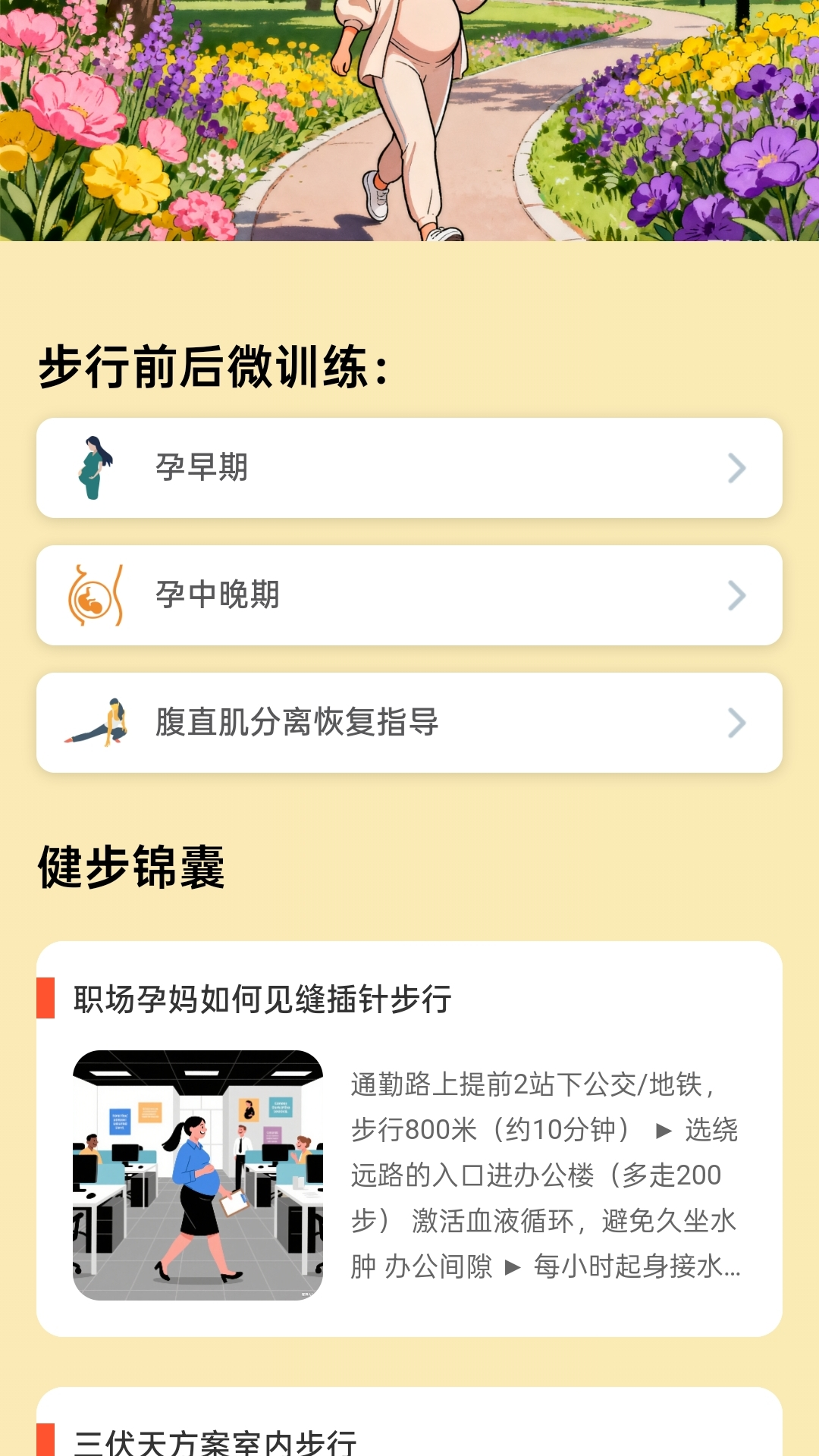The height and width of the screenshot is (1456, 819).
Task: Open the 孕中晚期 training card
Action: pos(409,595)
